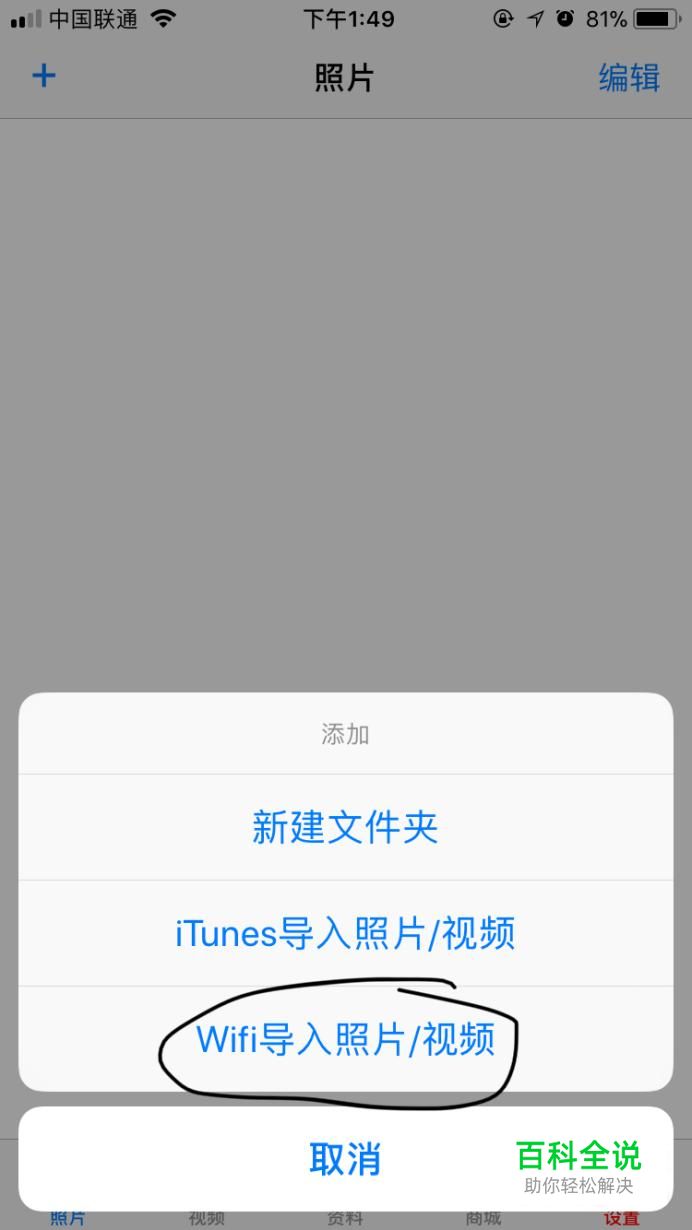Viewport: 692px width, 1230px height.
Task: Choose Wifi导入照片/视频 option
Action: (345, 1039)
